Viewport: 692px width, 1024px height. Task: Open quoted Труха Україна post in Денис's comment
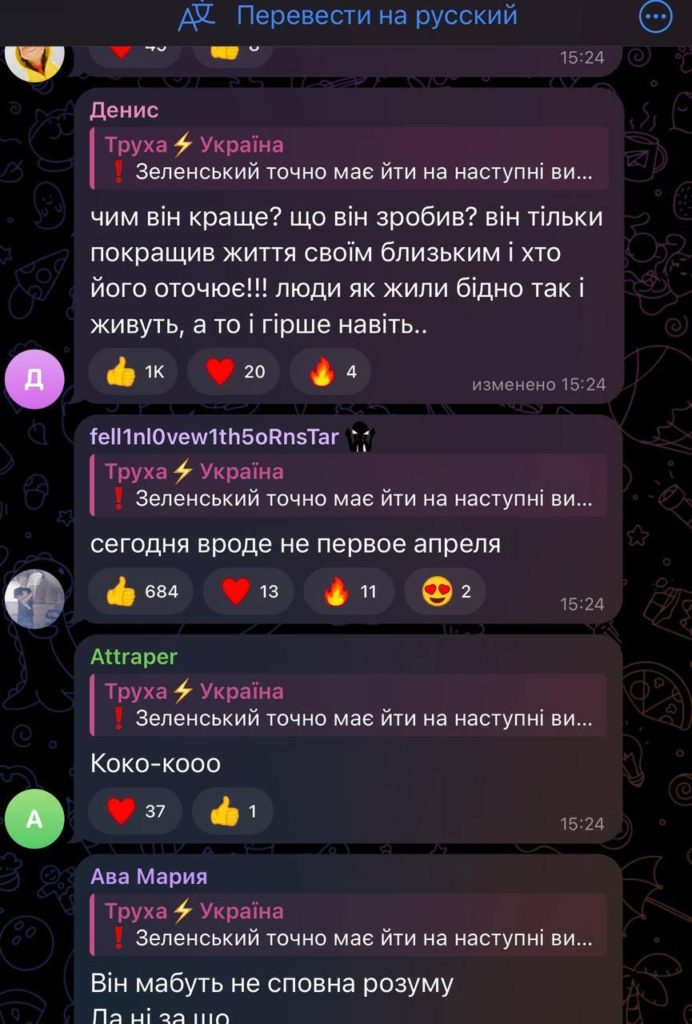point(348,158)
